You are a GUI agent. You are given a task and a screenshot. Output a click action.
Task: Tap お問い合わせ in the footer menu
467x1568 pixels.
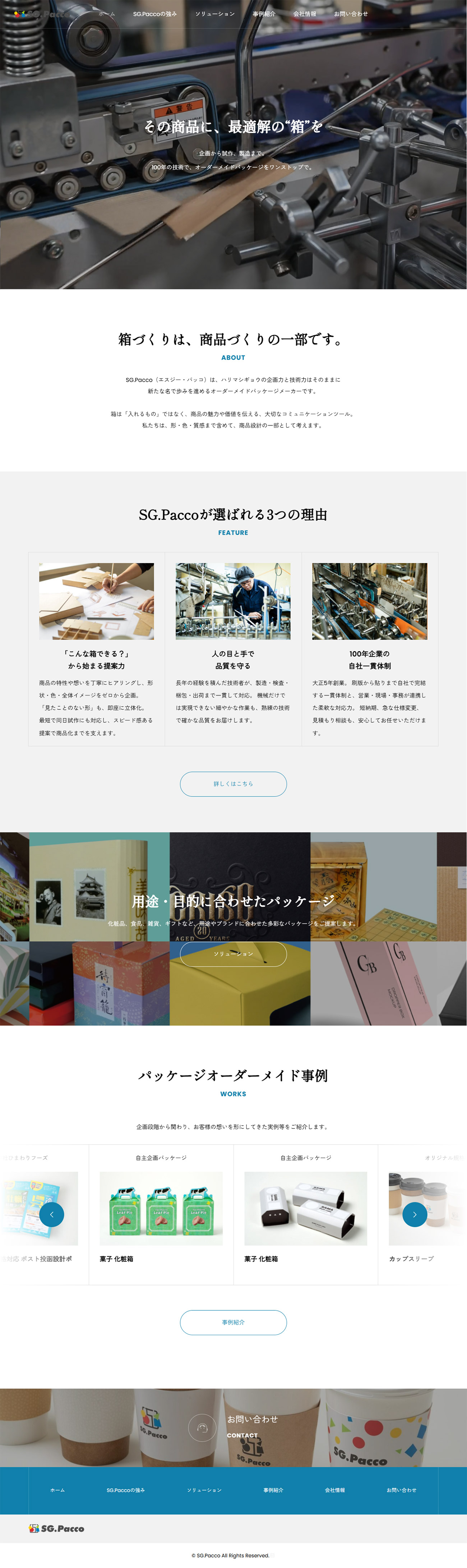click(x=401, y=1490)
